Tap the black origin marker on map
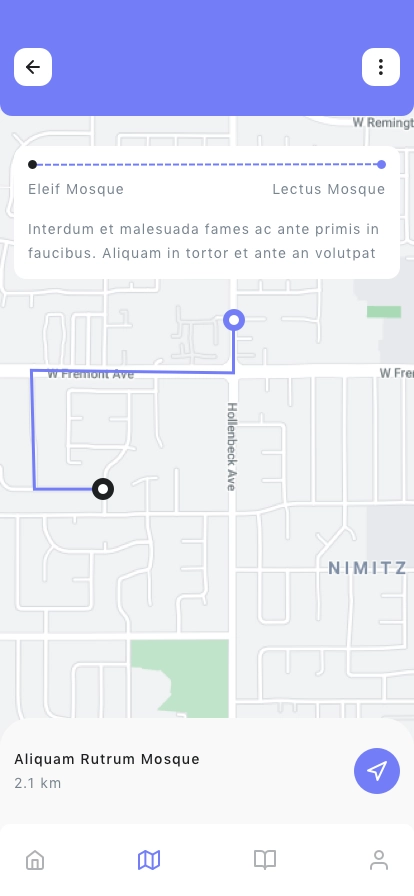Screen dimensions: 414x896 click(x=103, y=489)
